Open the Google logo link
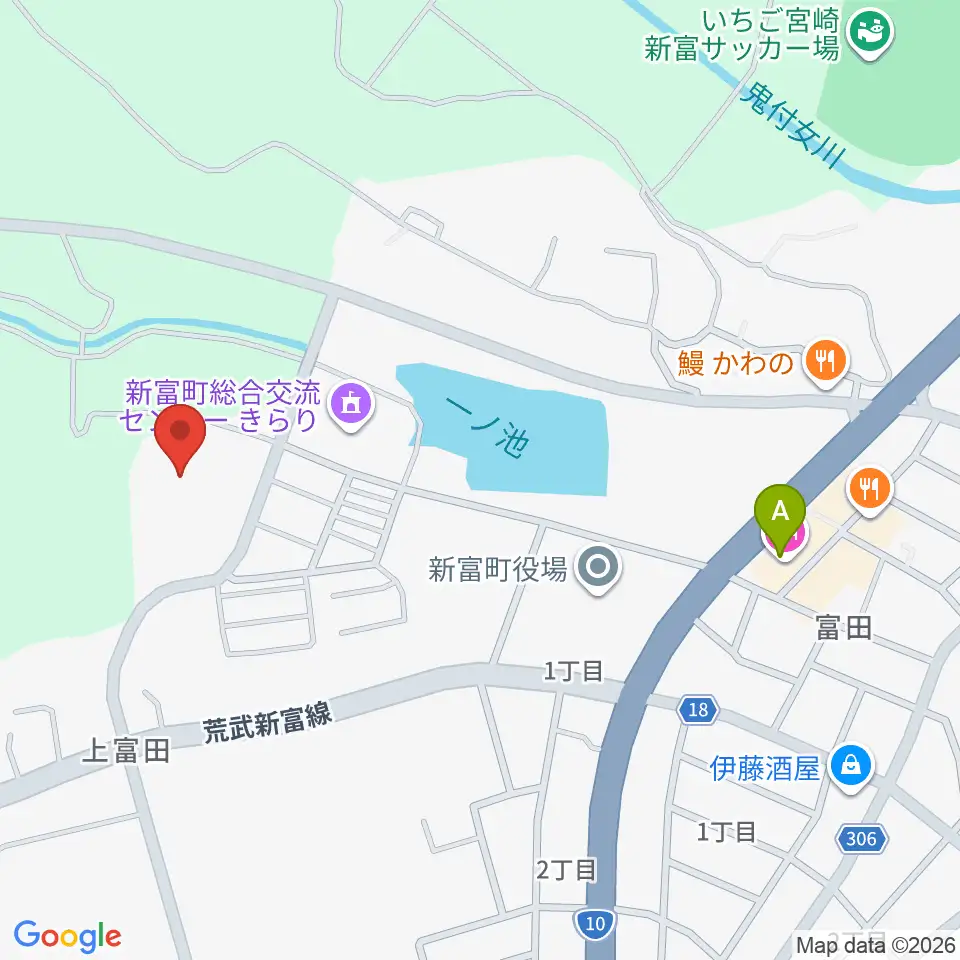 click(x=67, y=936)
